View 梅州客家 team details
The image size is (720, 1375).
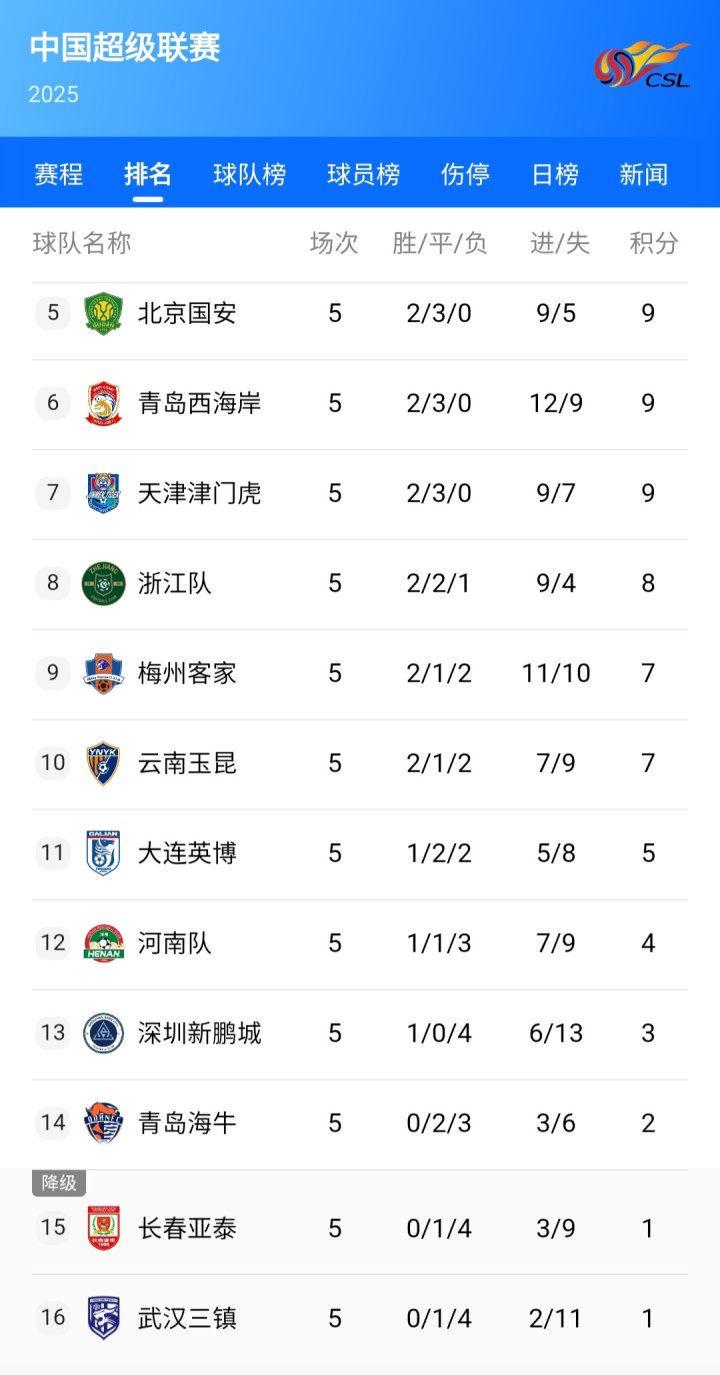[x=360, y=674]
